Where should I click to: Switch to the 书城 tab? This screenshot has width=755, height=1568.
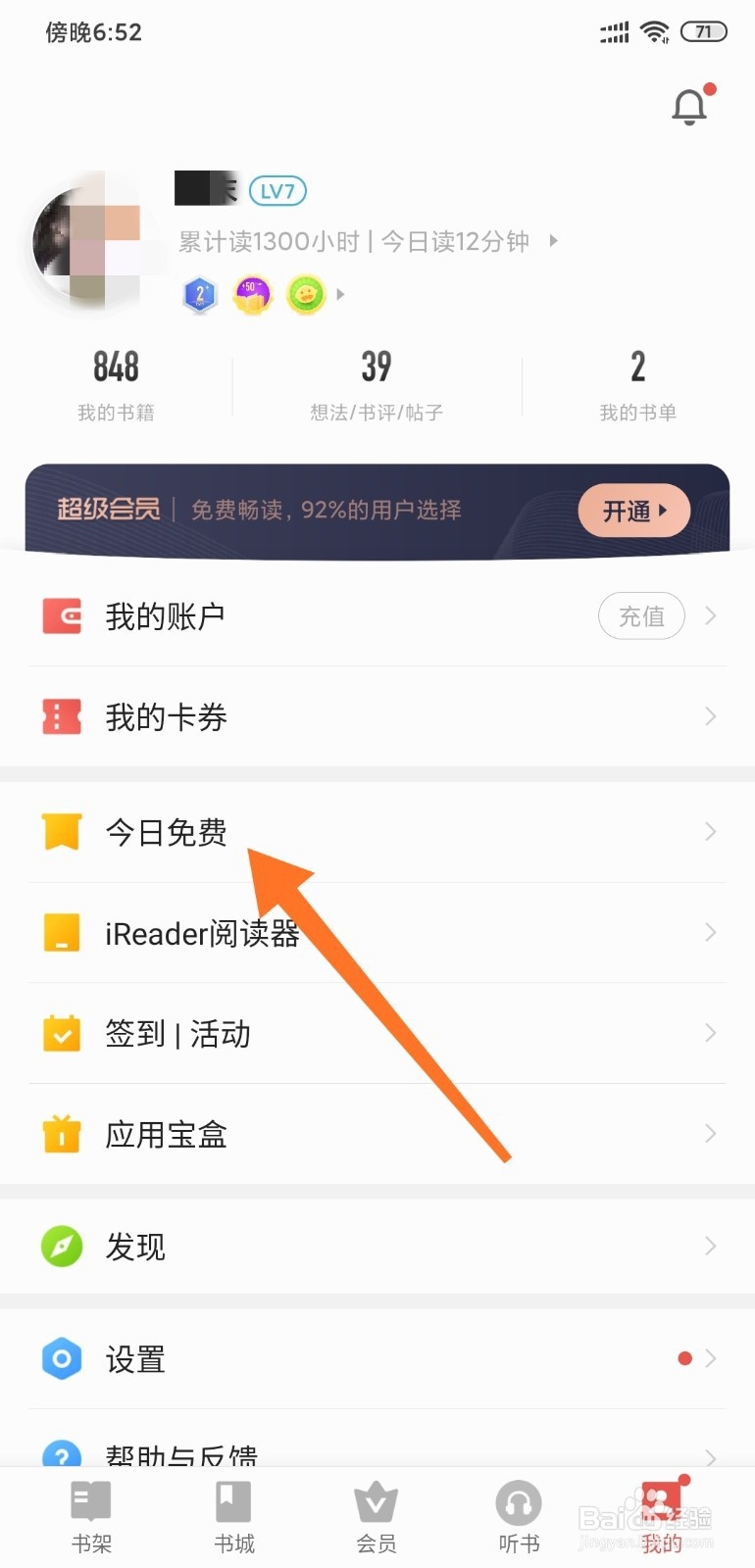[233, 1514]
